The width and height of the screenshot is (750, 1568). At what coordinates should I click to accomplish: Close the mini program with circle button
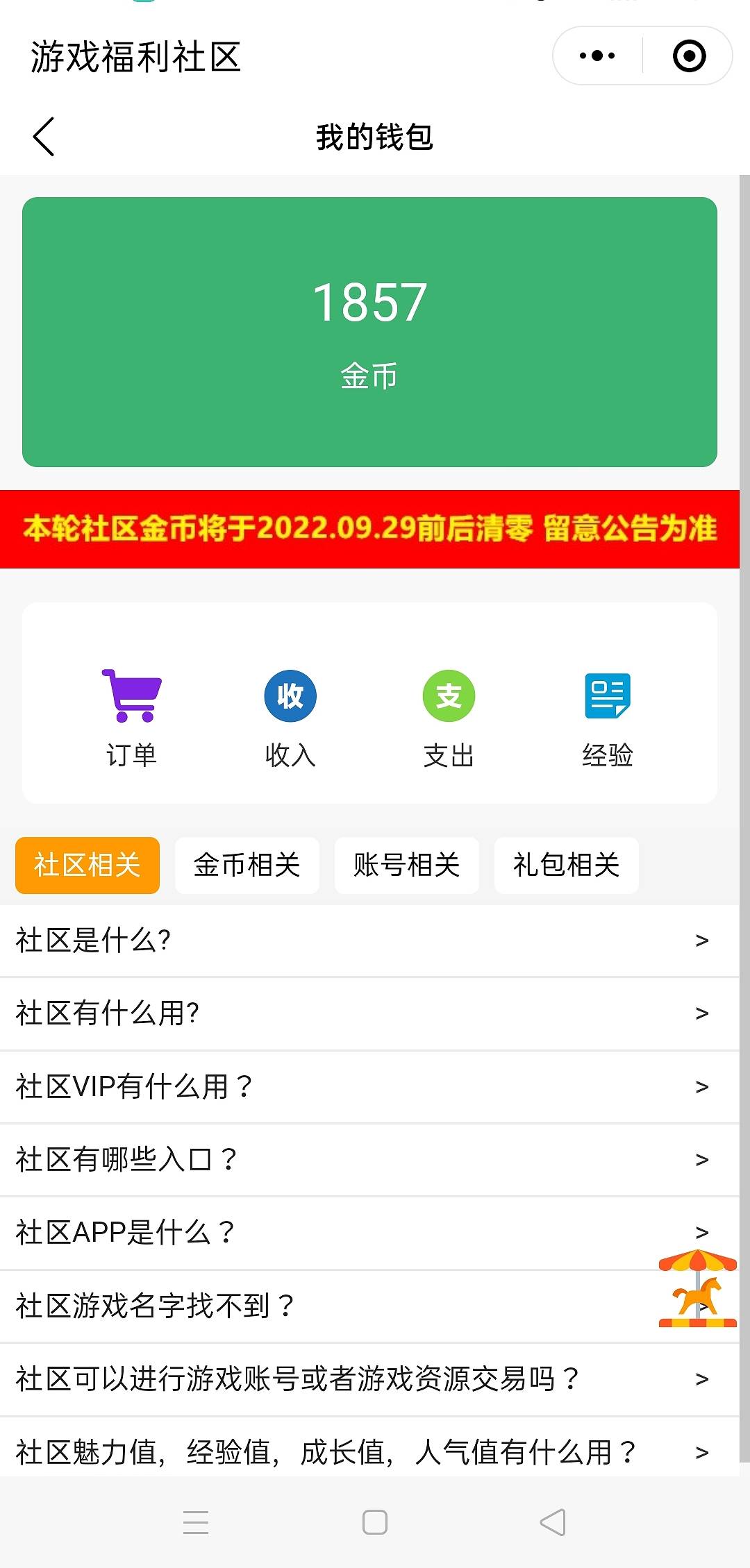pos(689,56)
